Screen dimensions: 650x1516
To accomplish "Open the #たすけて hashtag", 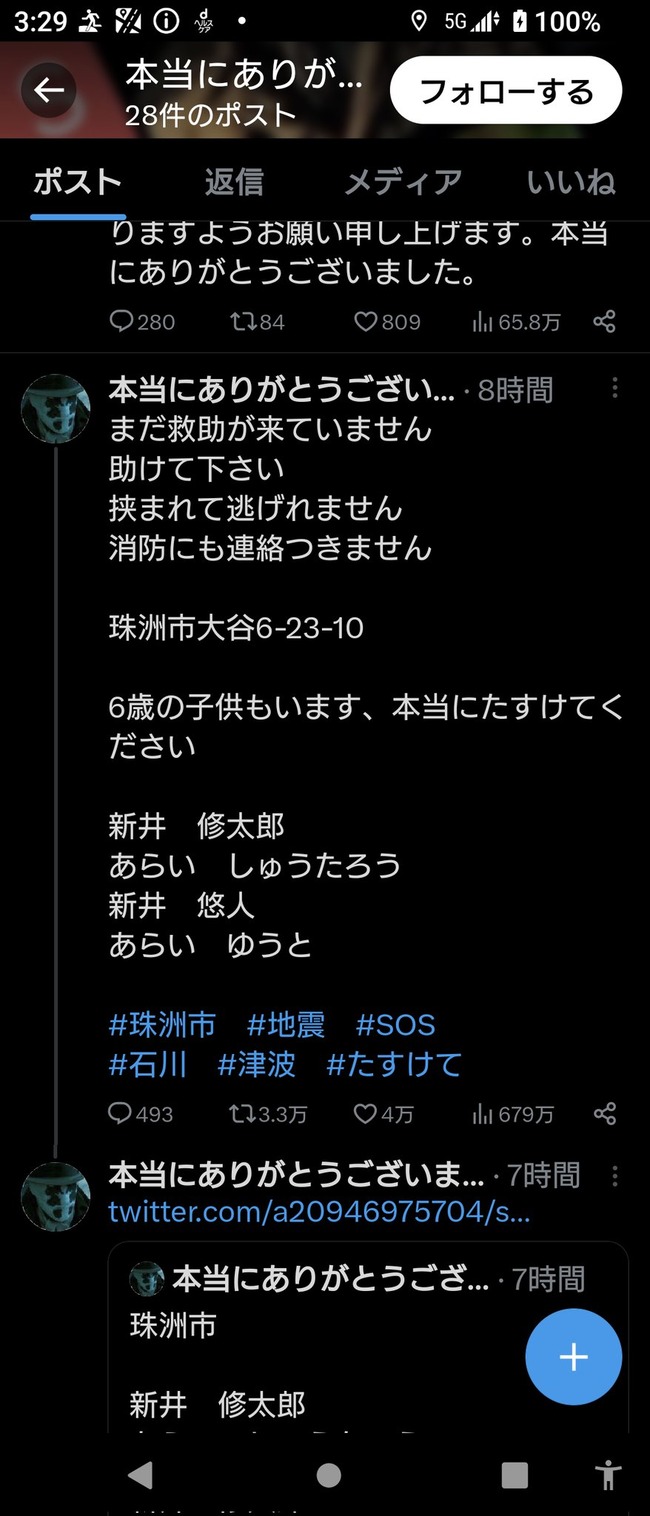I will (394, 1064).
